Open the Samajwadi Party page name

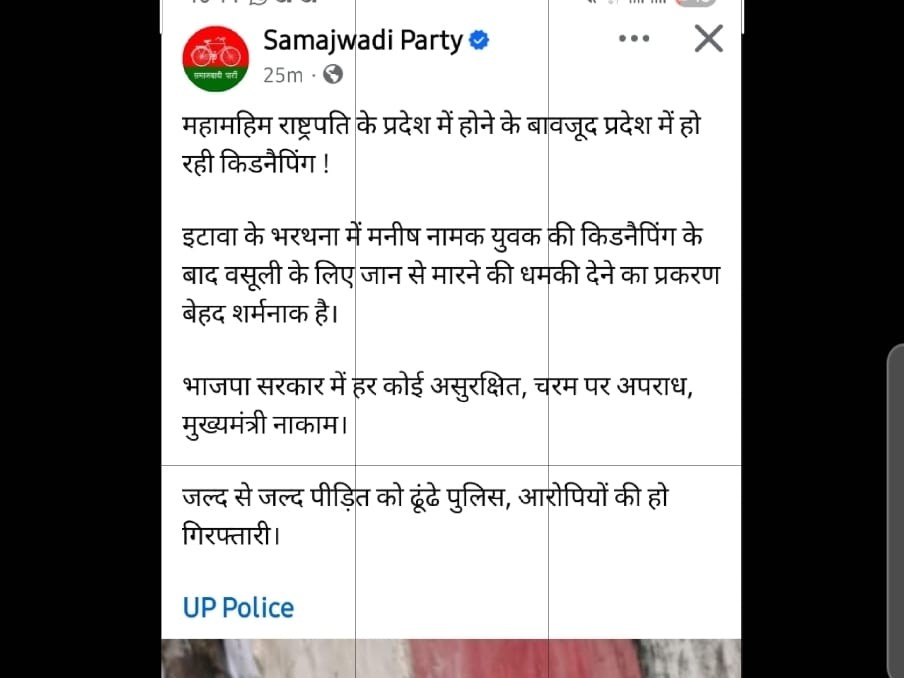click(363, 41)
